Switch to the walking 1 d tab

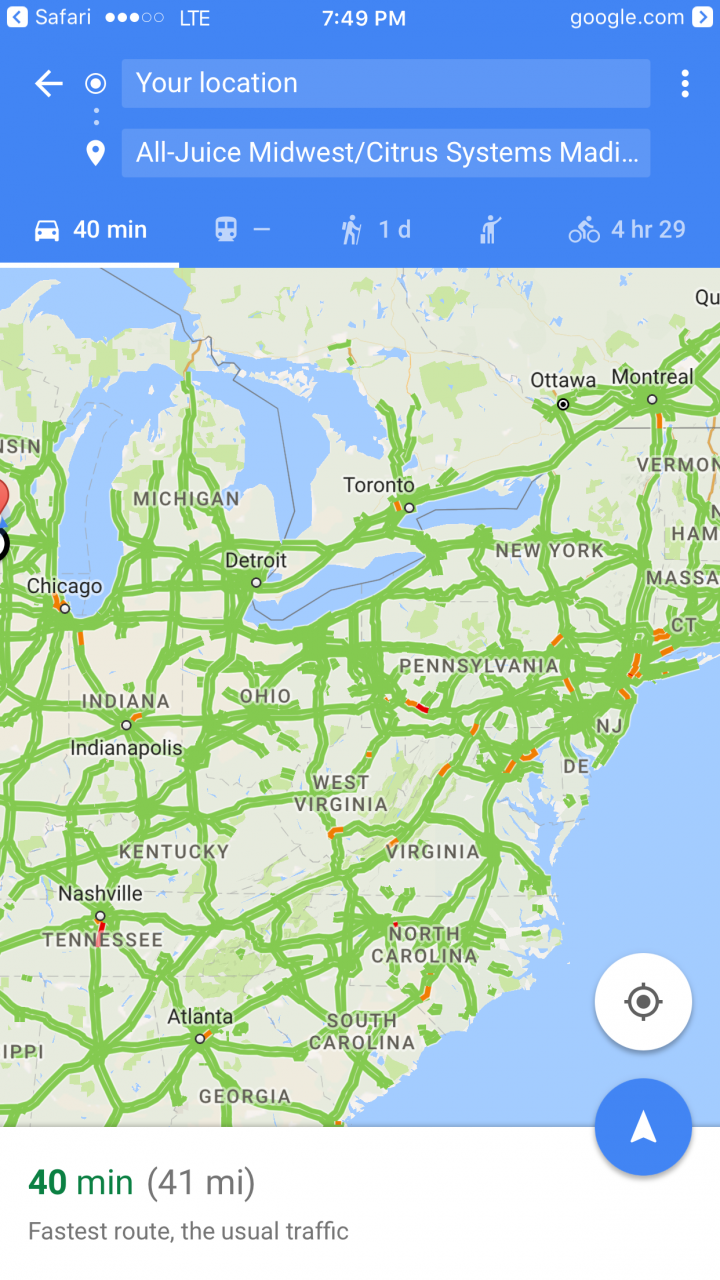(x=374, y=230)
